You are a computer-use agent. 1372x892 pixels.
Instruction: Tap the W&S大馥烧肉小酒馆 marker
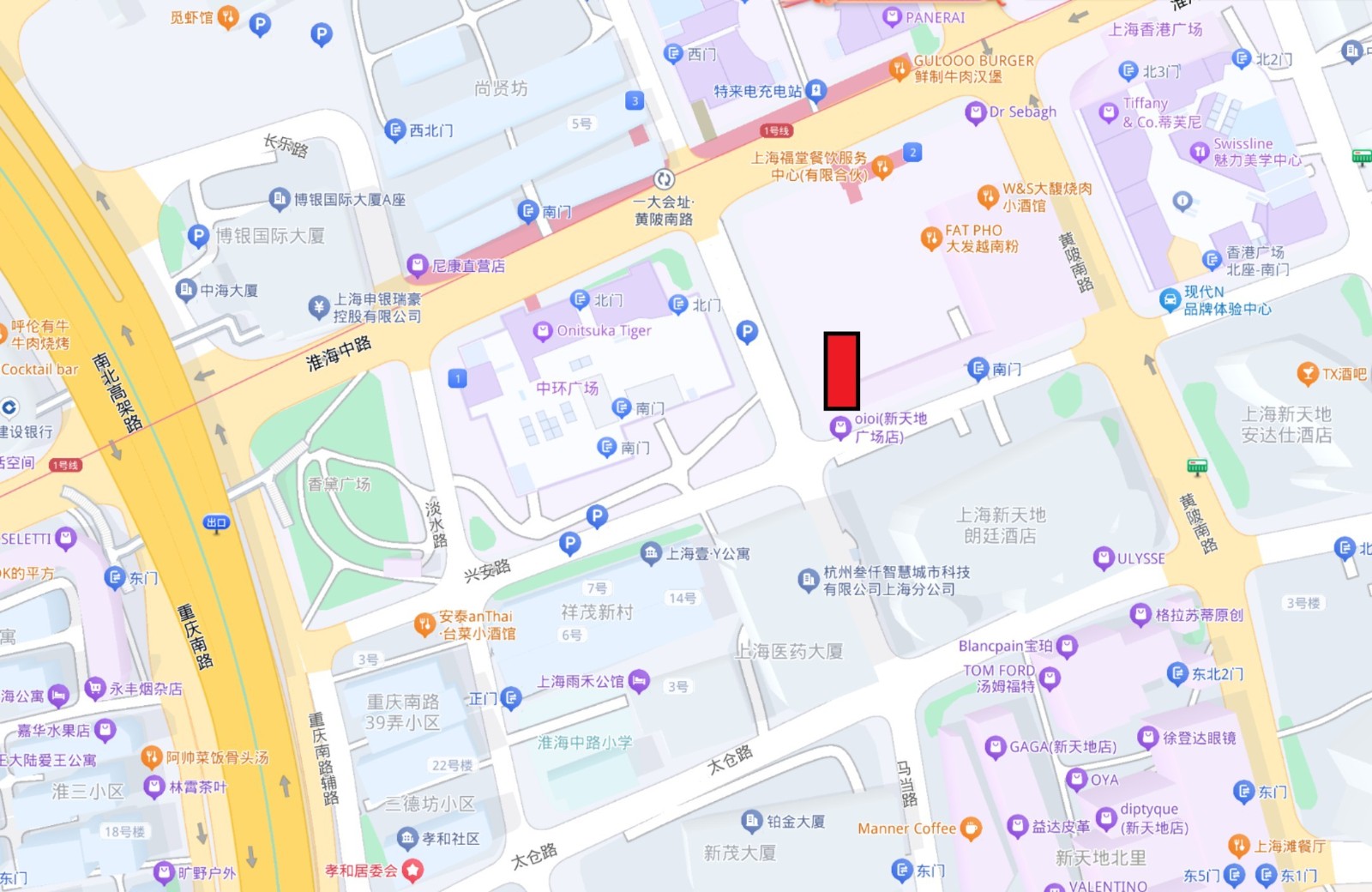pos(988,197)
